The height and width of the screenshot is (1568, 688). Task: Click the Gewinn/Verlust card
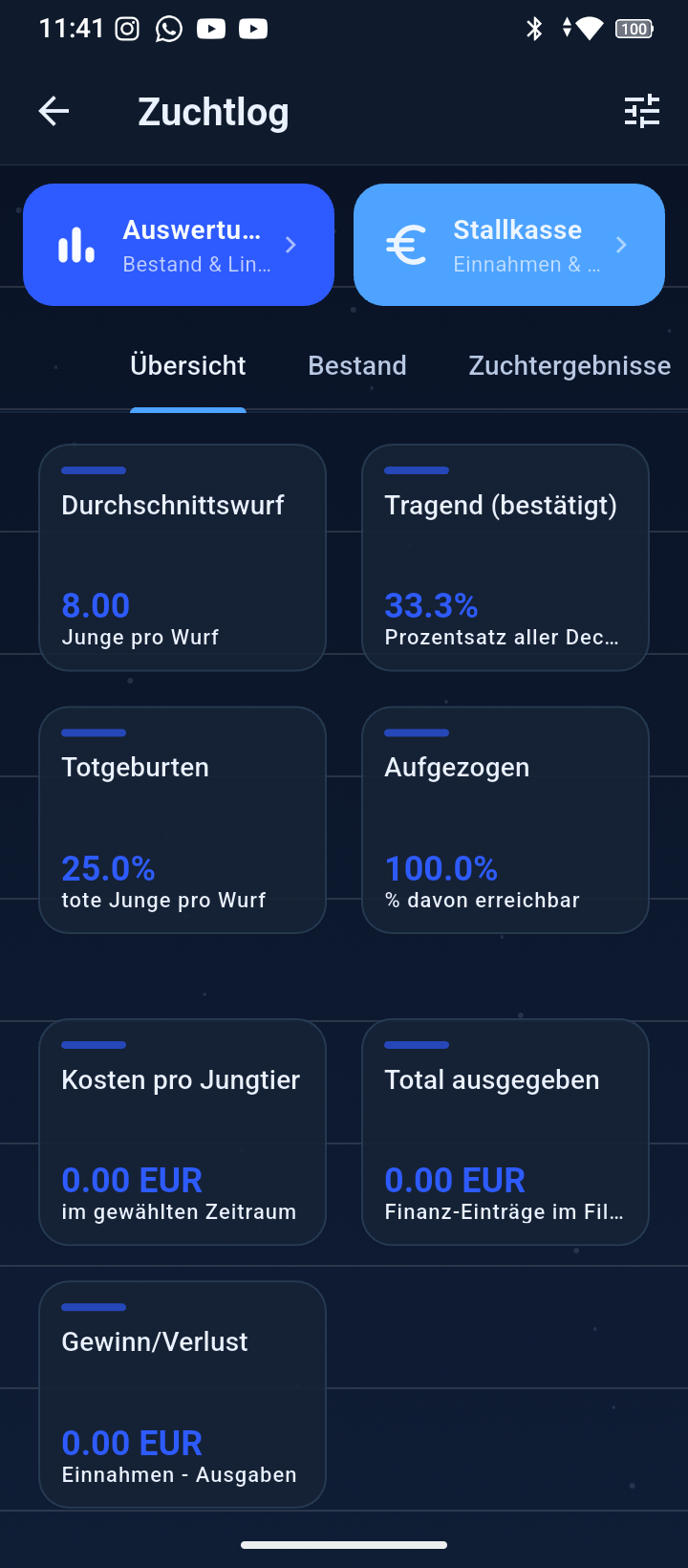coord(182,1393)
